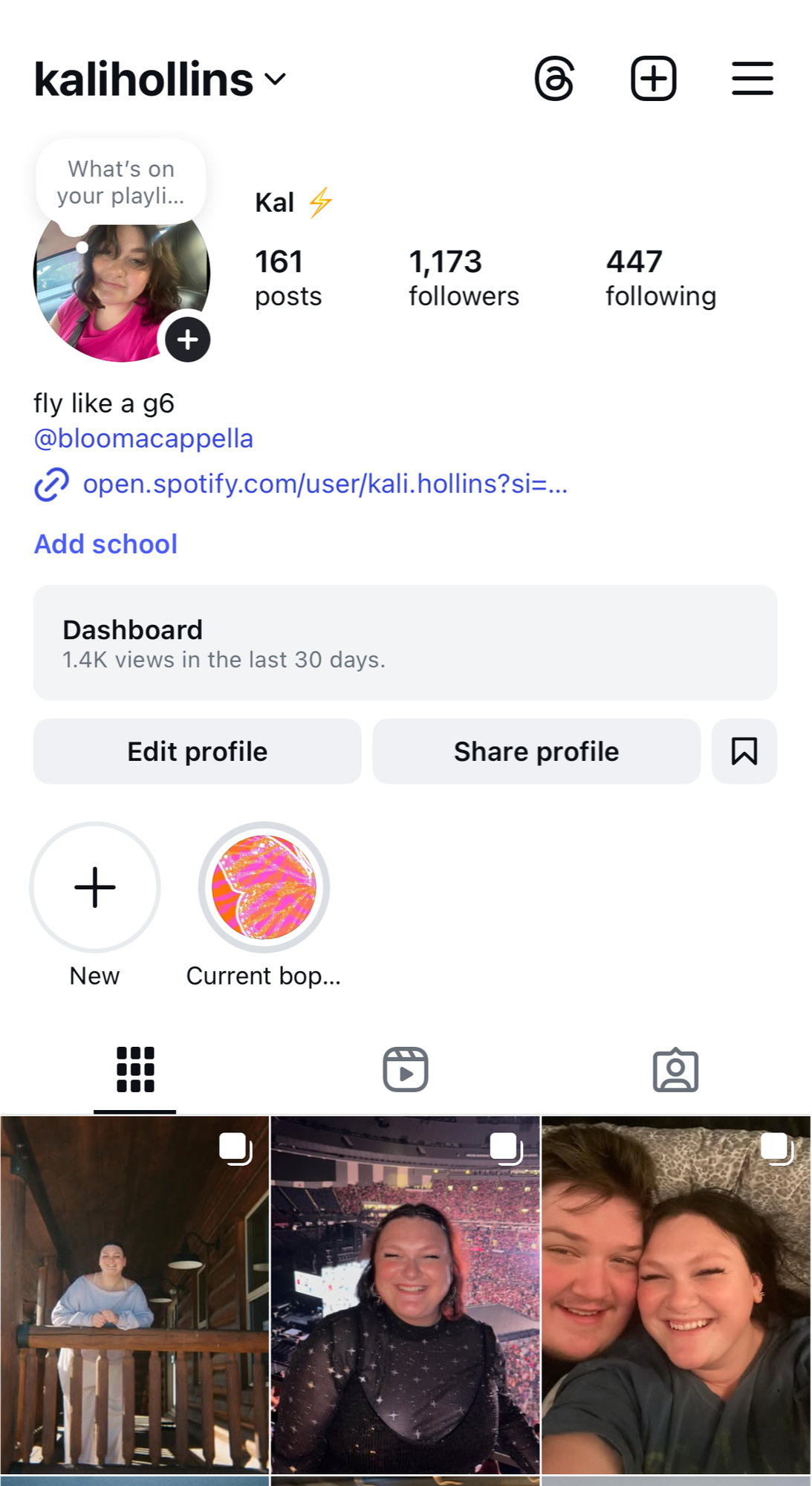View the 1,173 followers list
812x1486 pixels.
click(x=463, y=278)
